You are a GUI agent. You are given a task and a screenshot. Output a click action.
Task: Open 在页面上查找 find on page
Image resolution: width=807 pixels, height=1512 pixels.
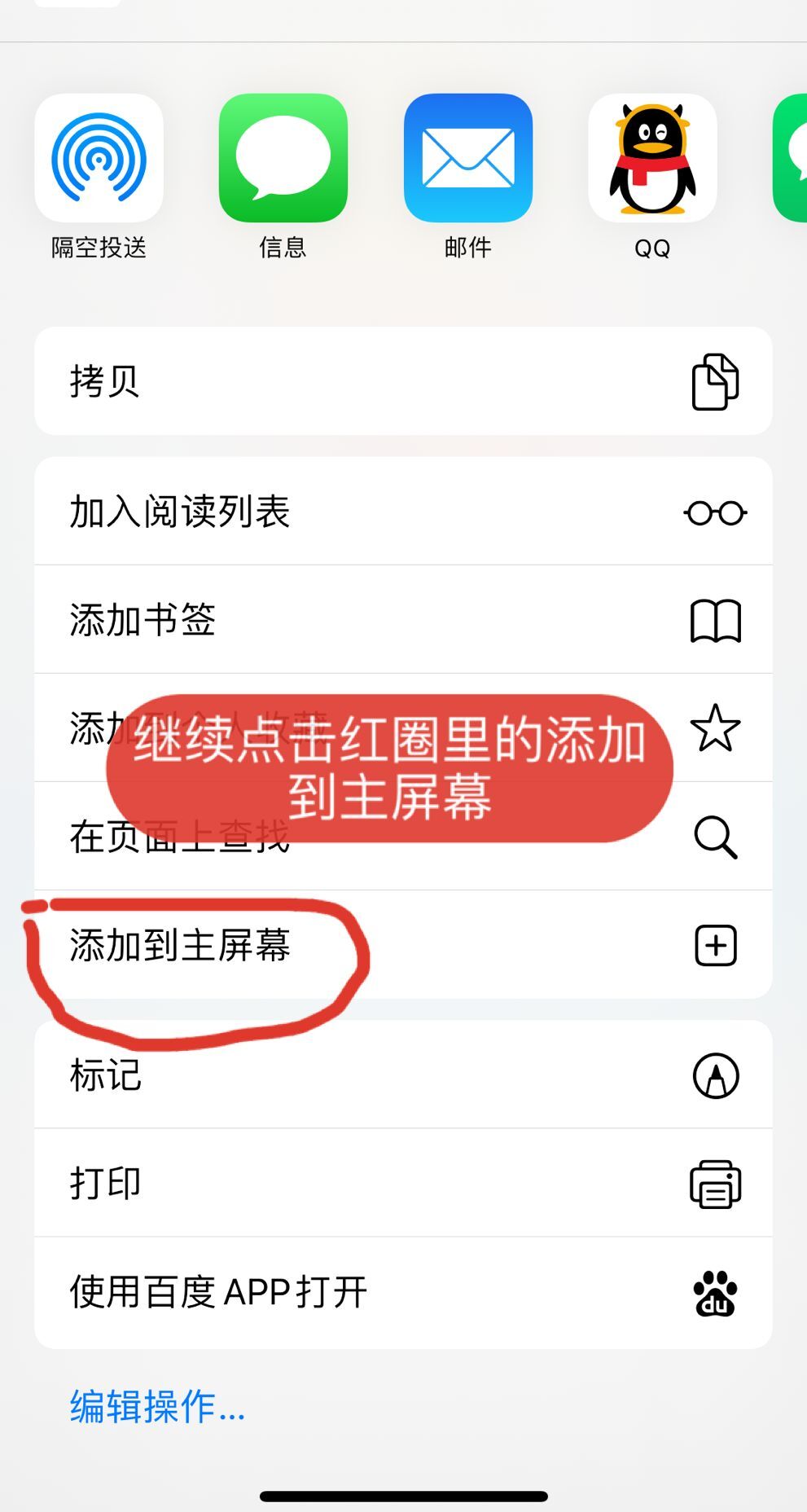click(715, 837)
